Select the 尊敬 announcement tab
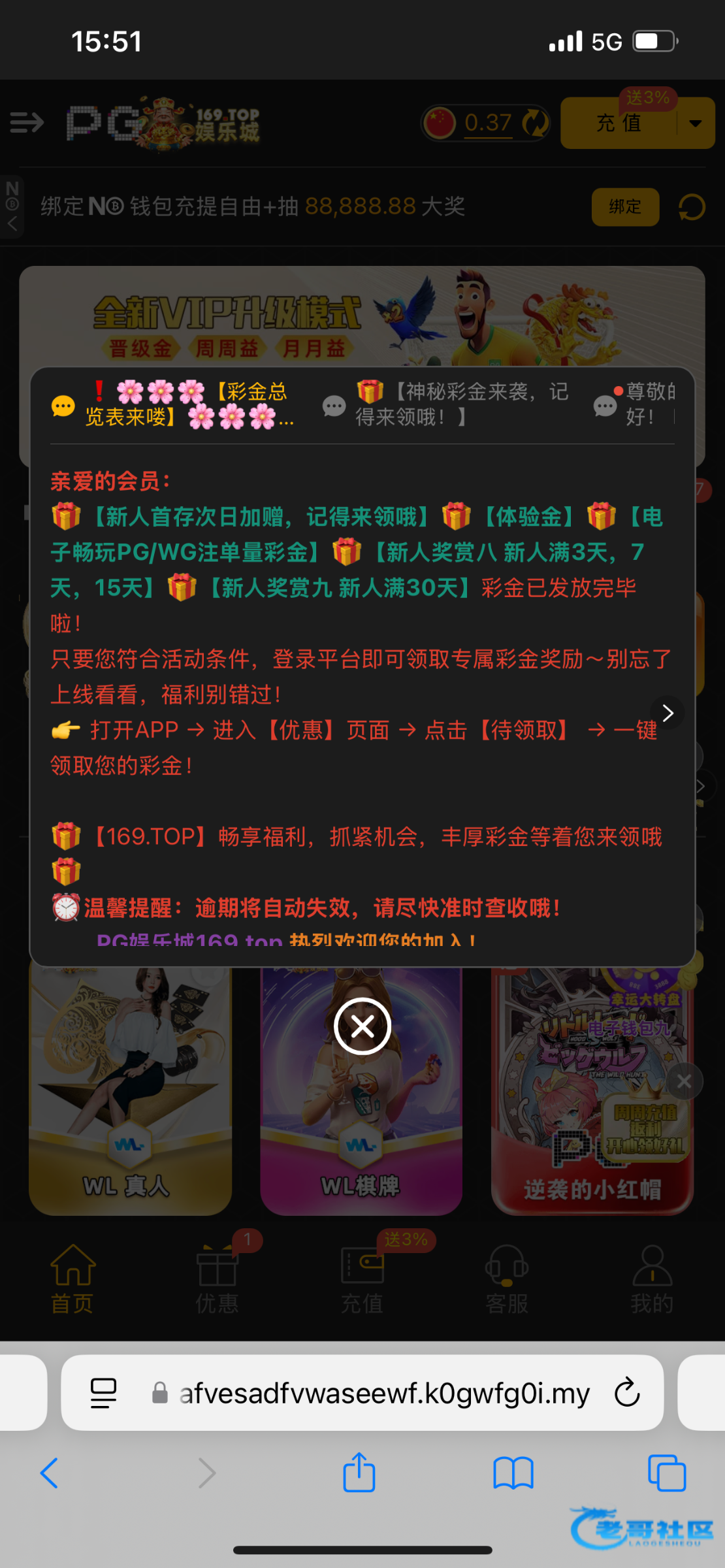Image resolution: width=725 pixels, height=1568 pixels. coord(637,404)
